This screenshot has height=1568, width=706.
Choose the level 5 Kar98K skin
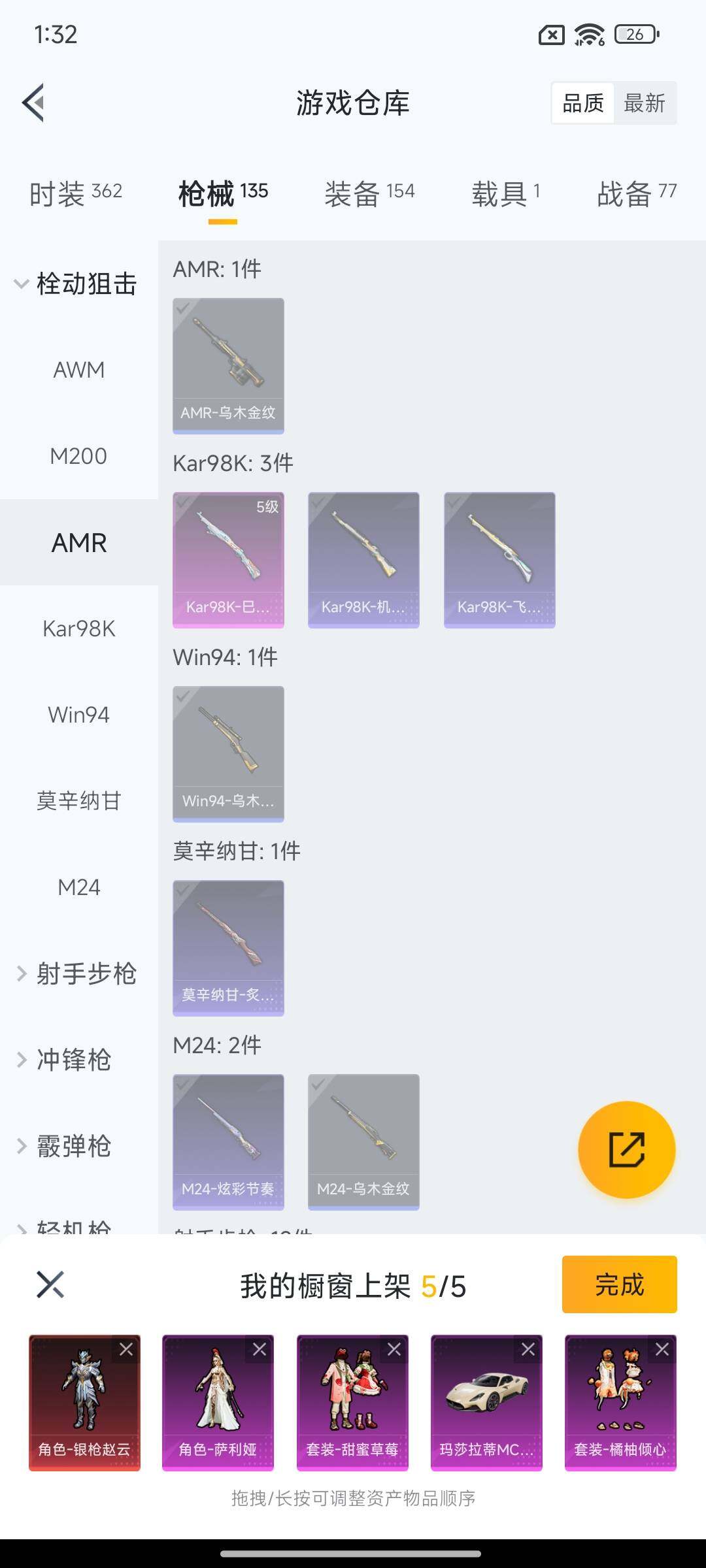click(x=228, y=559)
